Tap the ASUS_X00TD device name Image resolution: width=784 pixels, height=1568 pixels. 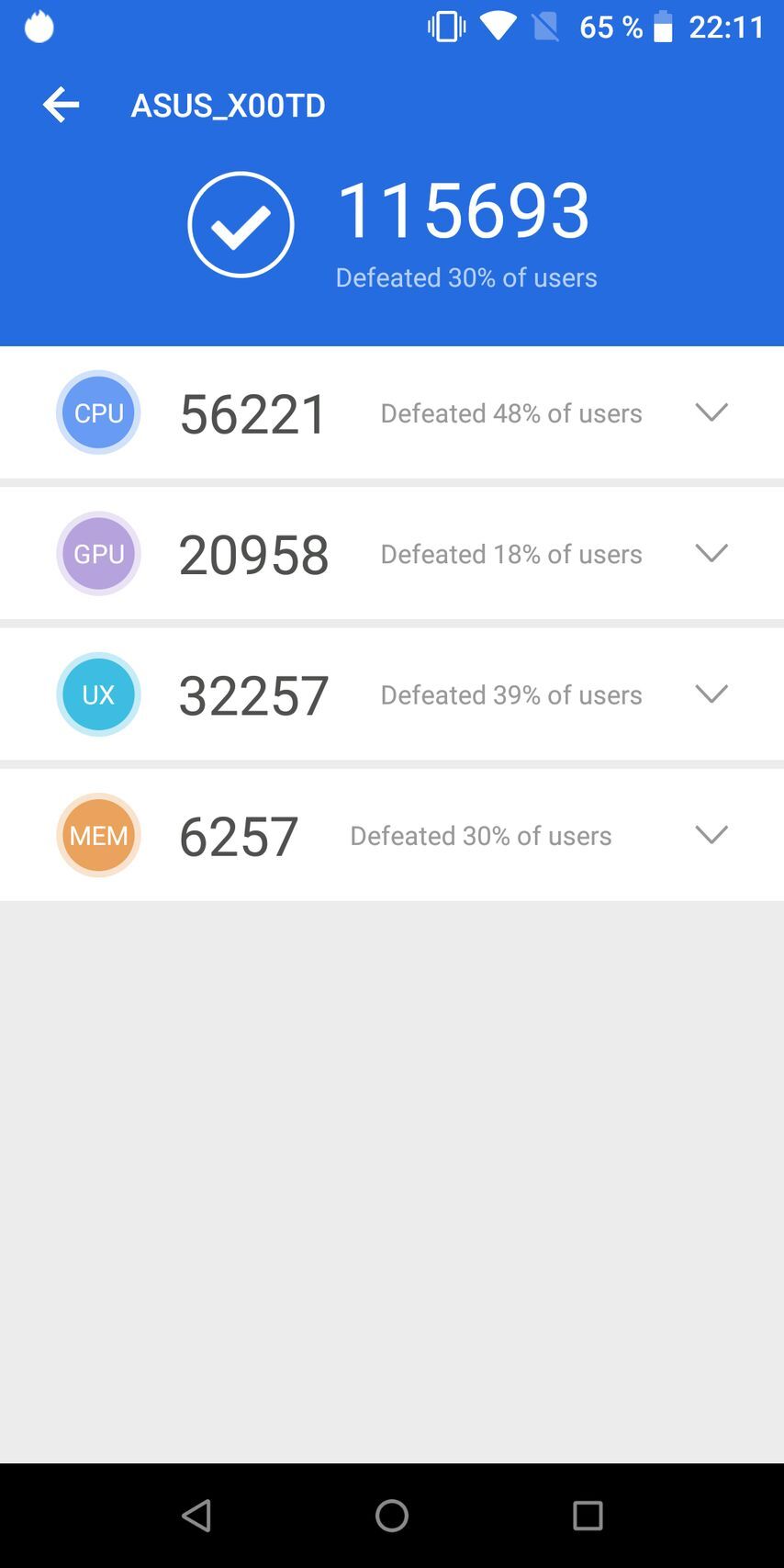(228, 105)
